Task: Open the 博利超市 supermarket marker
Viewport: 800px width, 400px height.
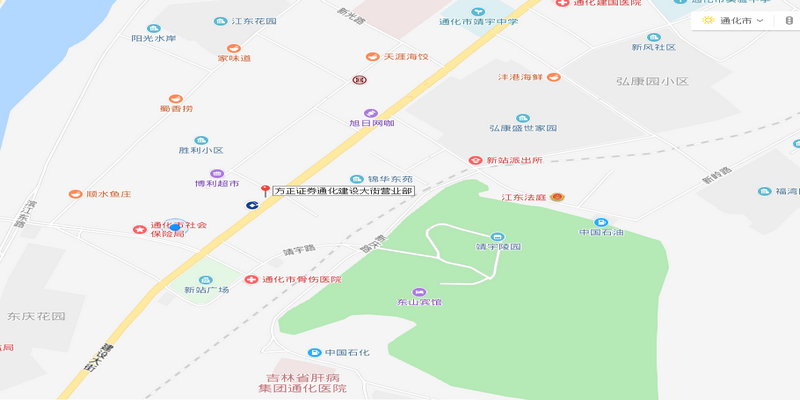Action: coord(217,173)
